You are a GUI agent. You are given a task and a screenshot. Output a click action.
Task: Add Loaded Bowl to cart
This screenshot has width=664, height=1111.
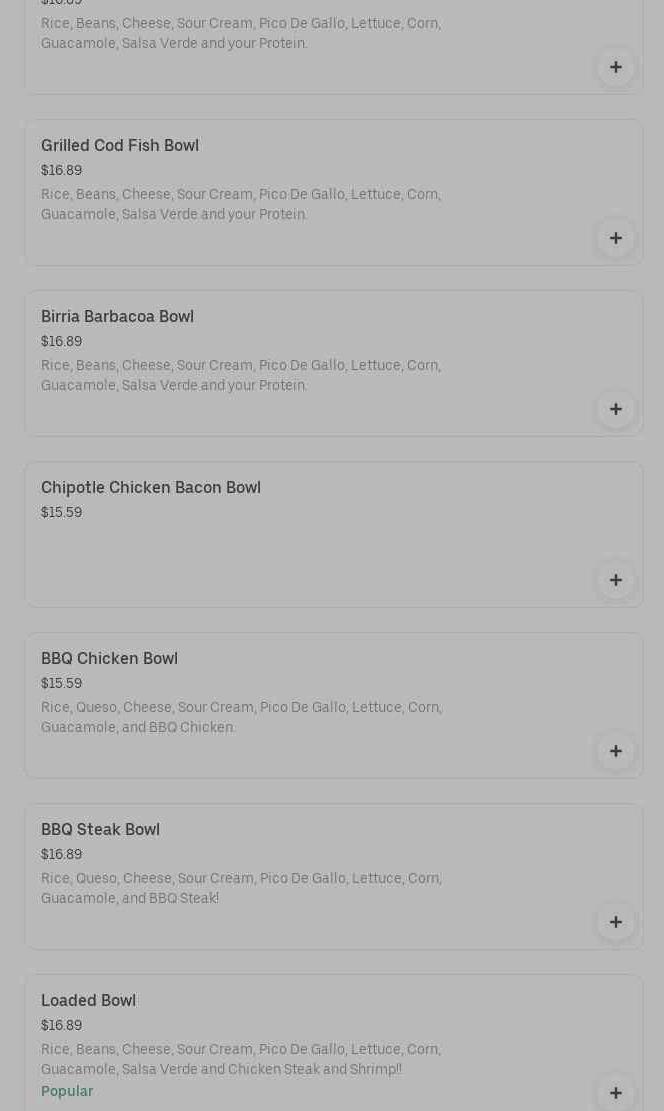[615, 1092]
